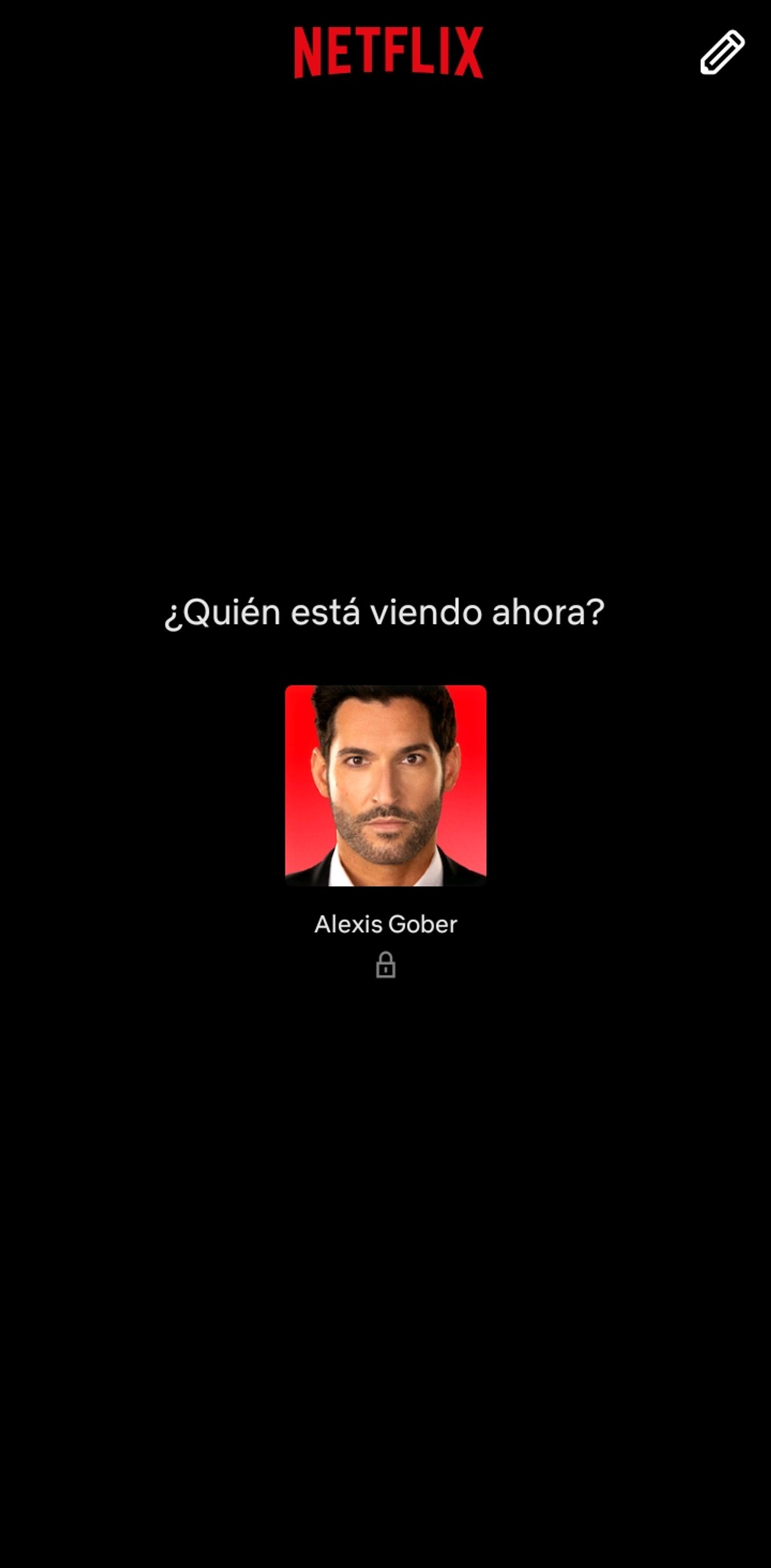771x1568 pixels.
Task: Click the heading ¿Quién está viendo ahora?
Action: [385, 614]
